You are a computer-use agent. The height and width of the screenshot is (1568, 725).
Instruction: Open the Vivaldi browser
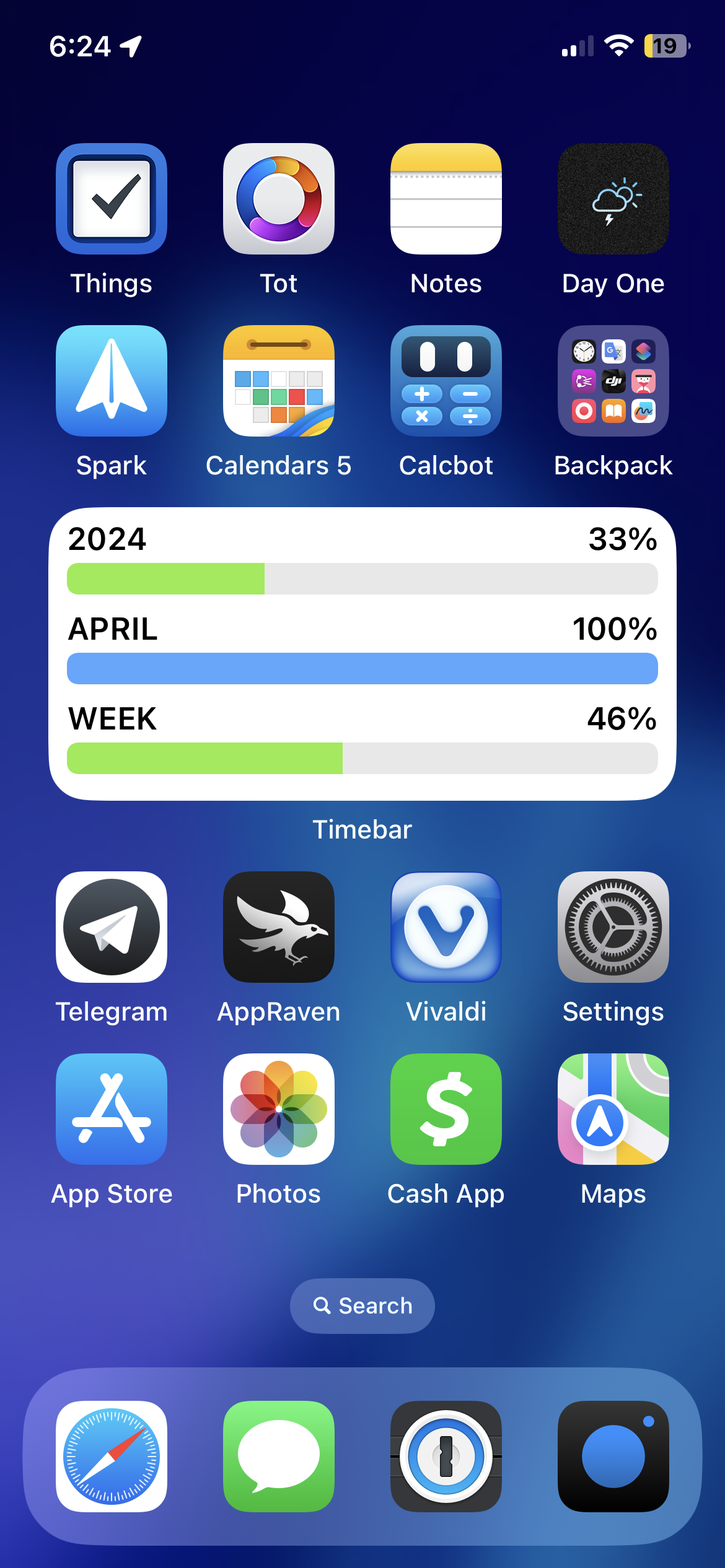pos(446,927)
